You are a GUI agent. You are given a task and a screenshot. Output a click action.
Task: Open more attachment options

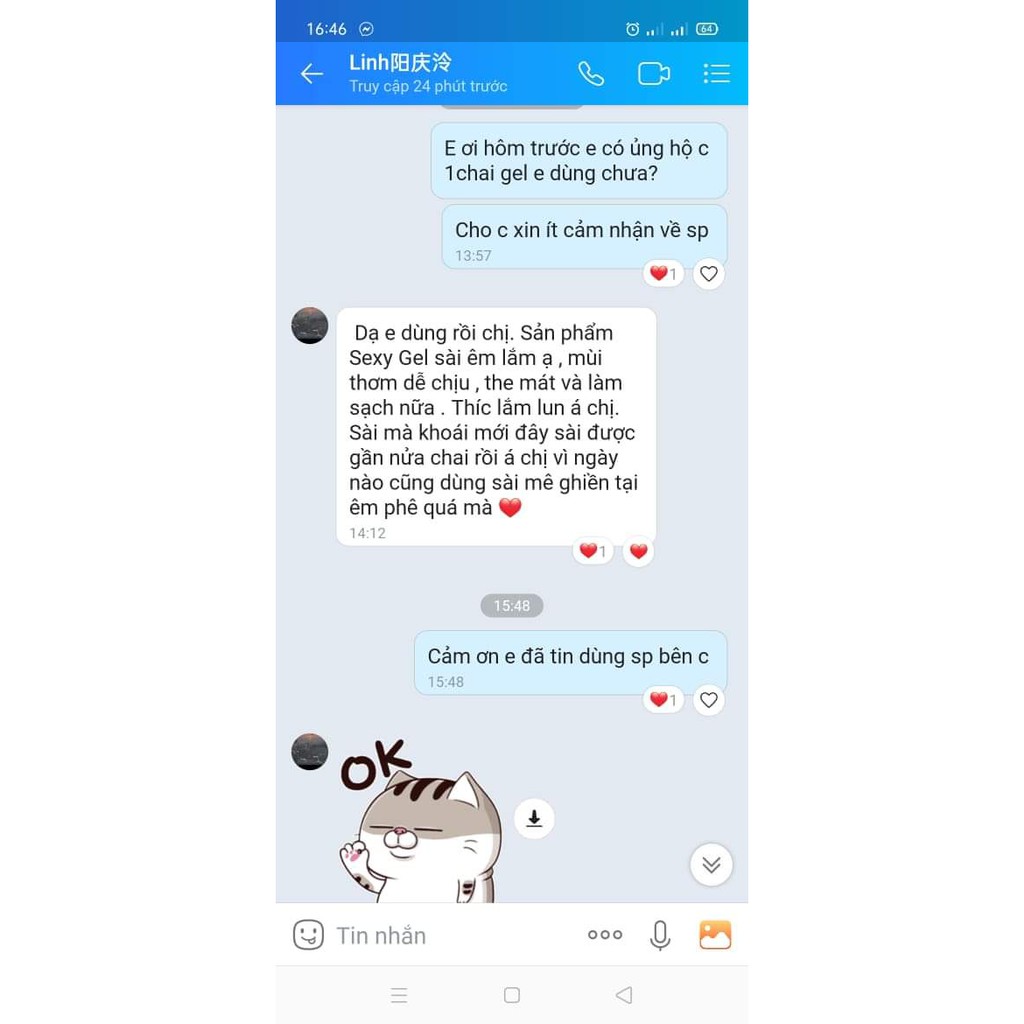[605, 935]
